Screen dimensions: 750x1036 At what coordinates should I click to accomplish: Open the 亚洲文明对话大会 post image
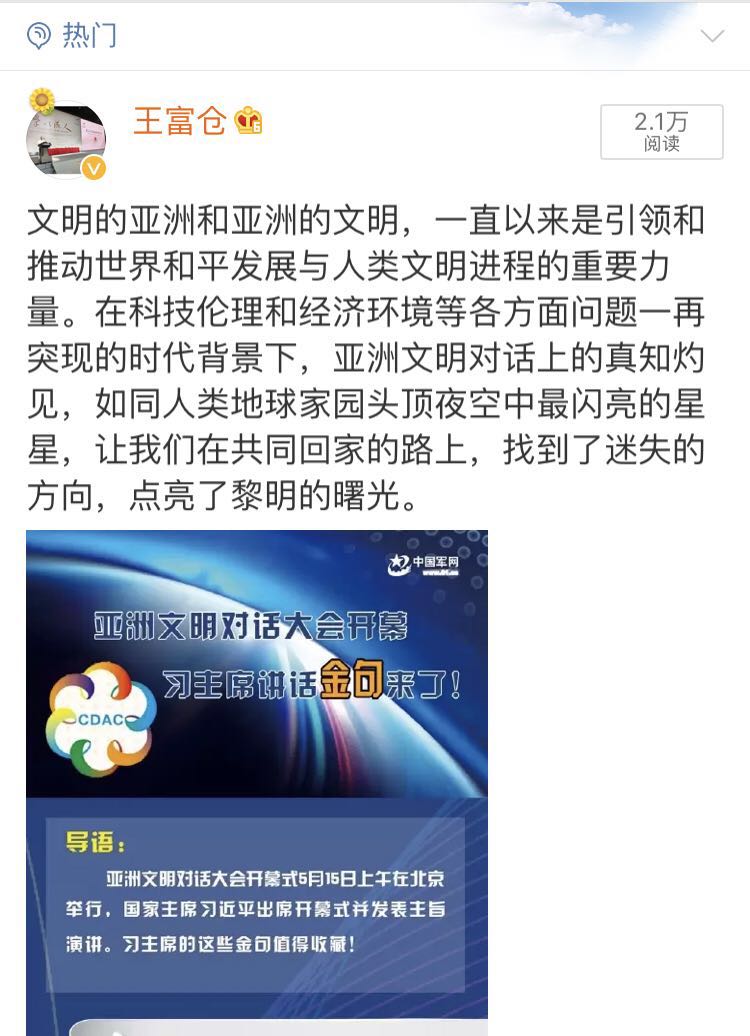(x=257, y=780)
